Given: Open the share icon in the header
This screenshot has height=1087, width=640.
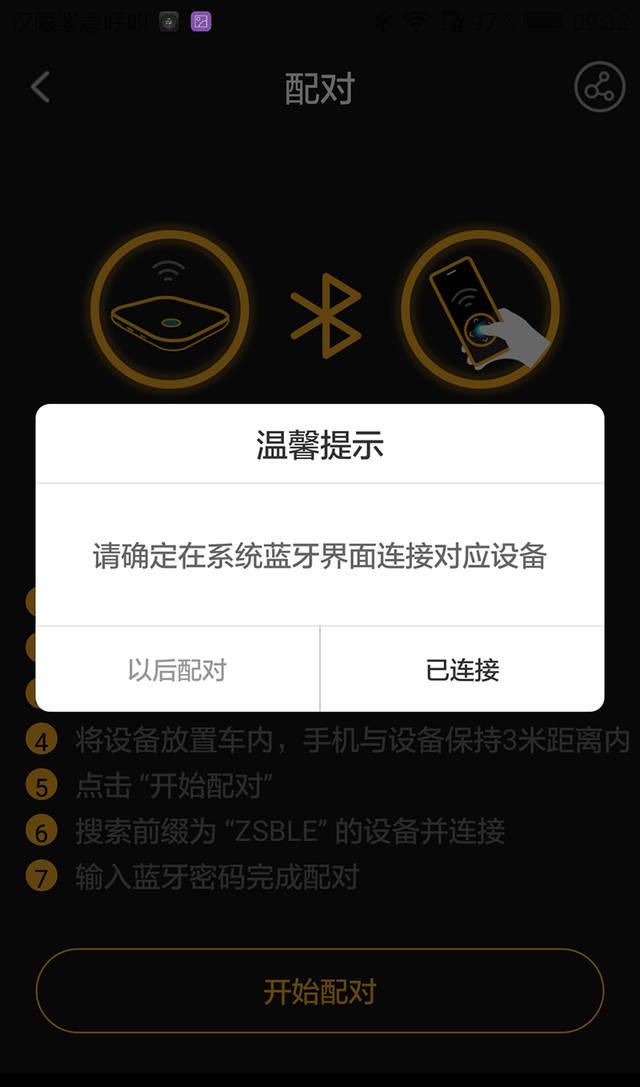Looking at the screenshot, I should coord(599,88).
